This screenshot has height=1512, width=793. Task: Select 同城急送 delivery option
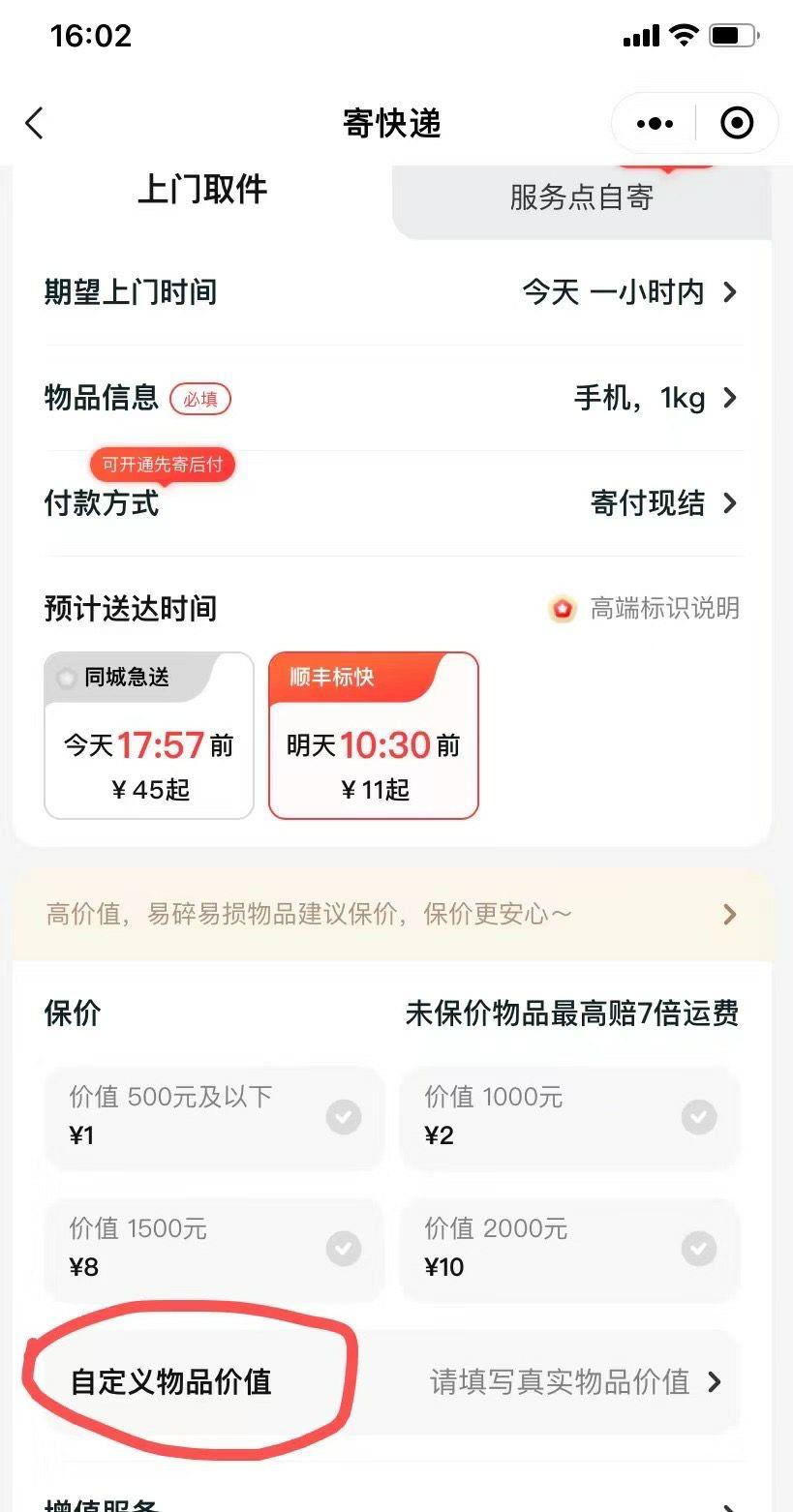149,736
